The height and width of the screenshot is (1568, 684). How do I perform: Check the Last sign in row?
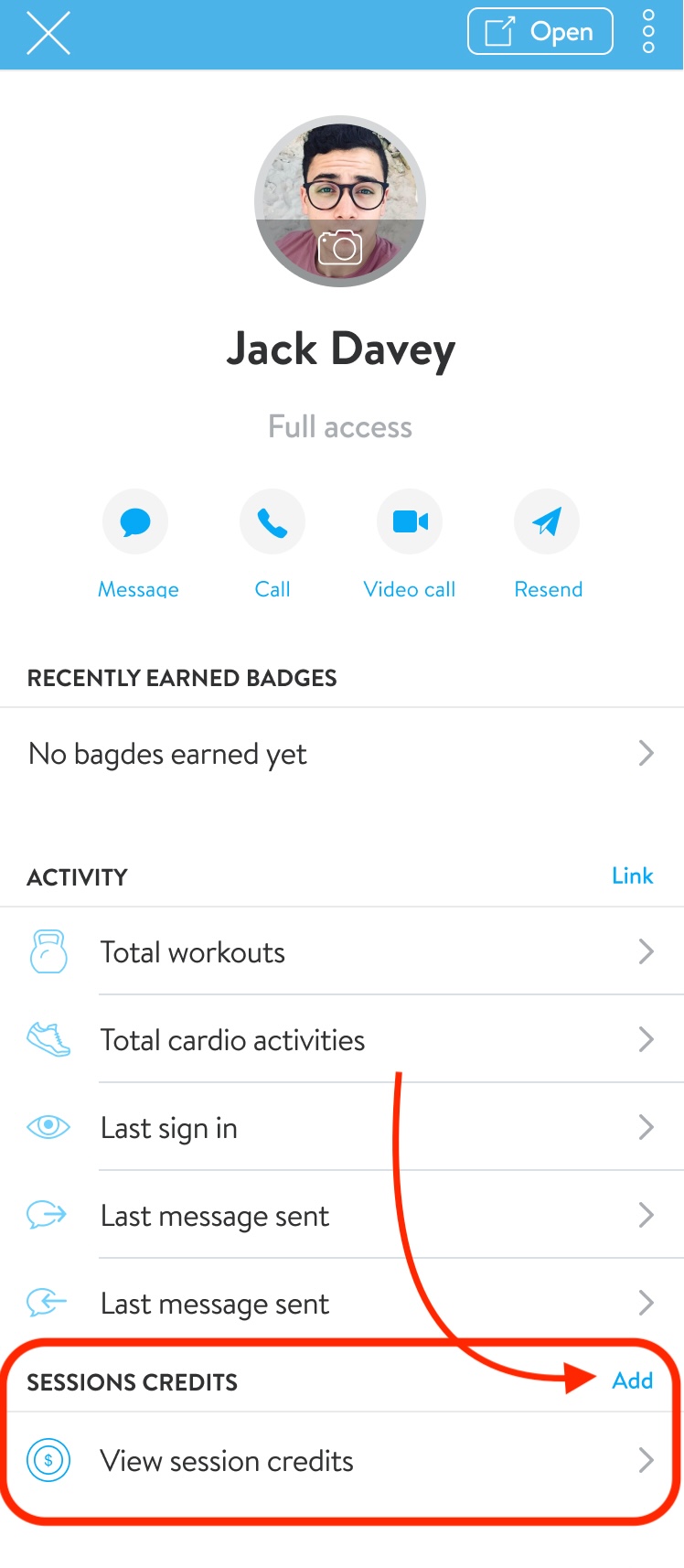point(340,1128)
